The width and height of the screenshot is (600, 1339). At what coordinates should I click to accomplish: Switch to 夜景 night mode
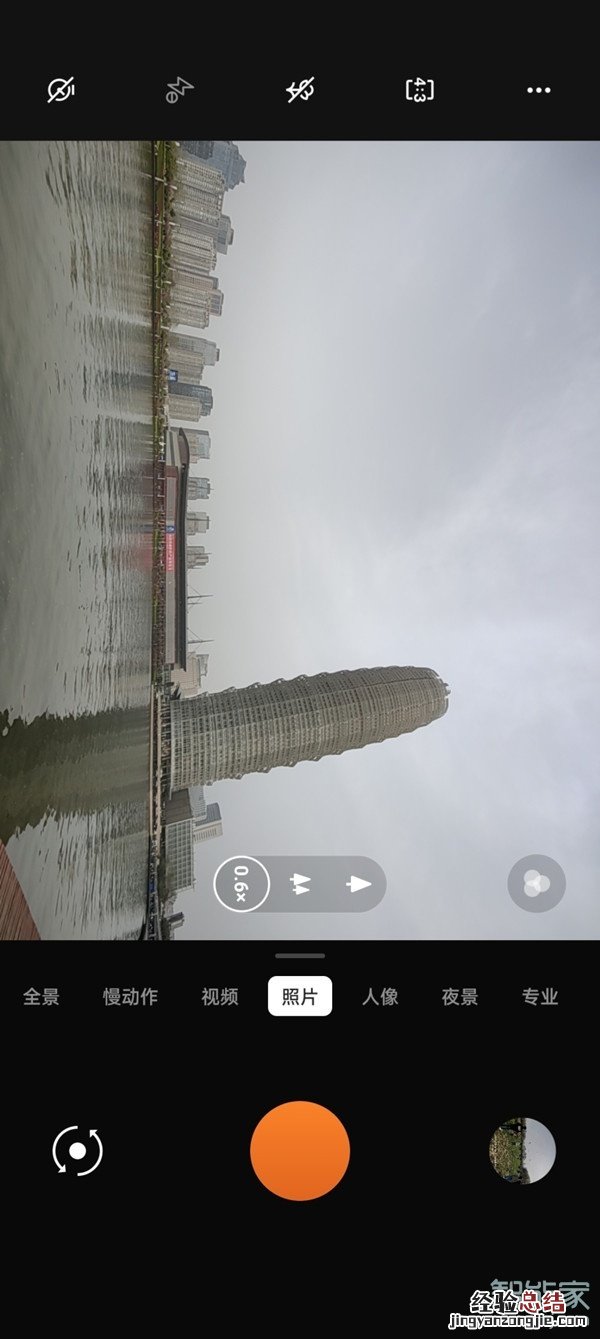[x=460, y=996]
